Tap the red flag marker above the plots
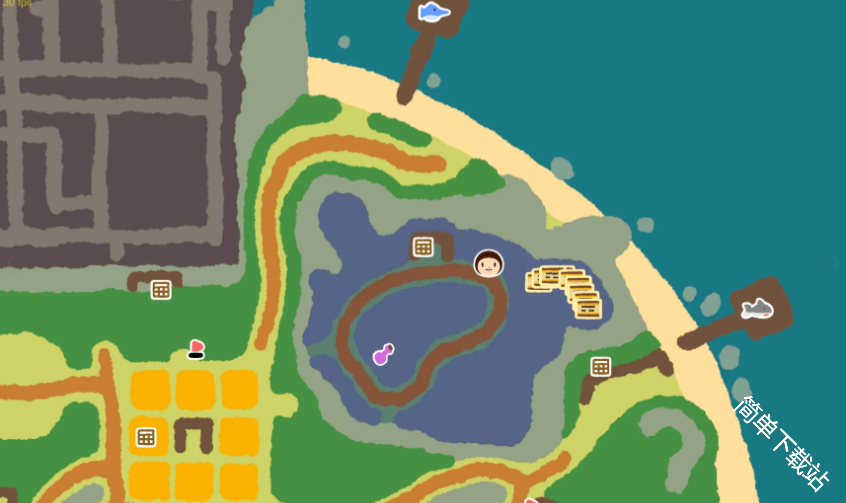Screen dimensions: 846x503 [196, 349]
